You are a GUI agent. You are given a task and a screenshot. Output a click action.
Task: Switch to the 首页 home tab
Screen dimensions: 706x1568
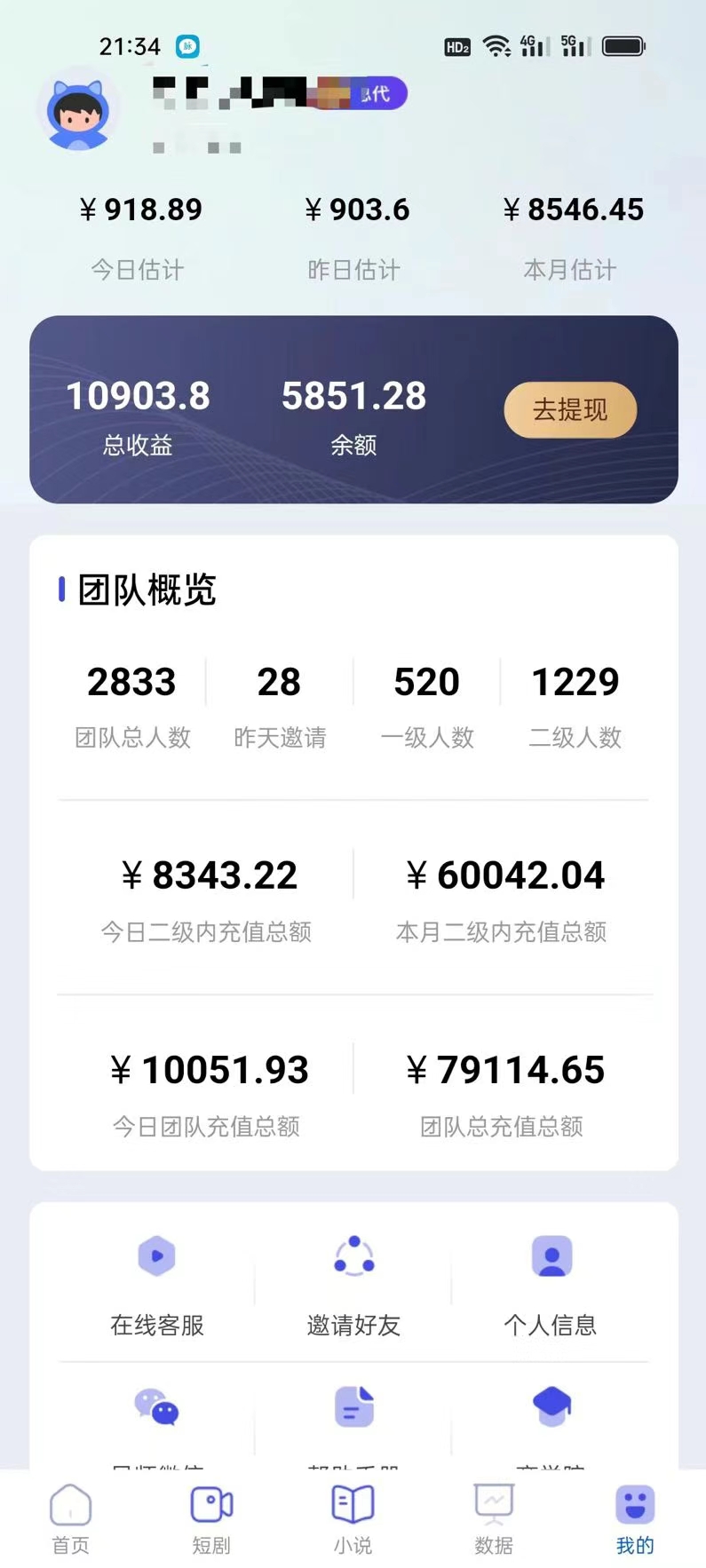(x=70, y=1519)
